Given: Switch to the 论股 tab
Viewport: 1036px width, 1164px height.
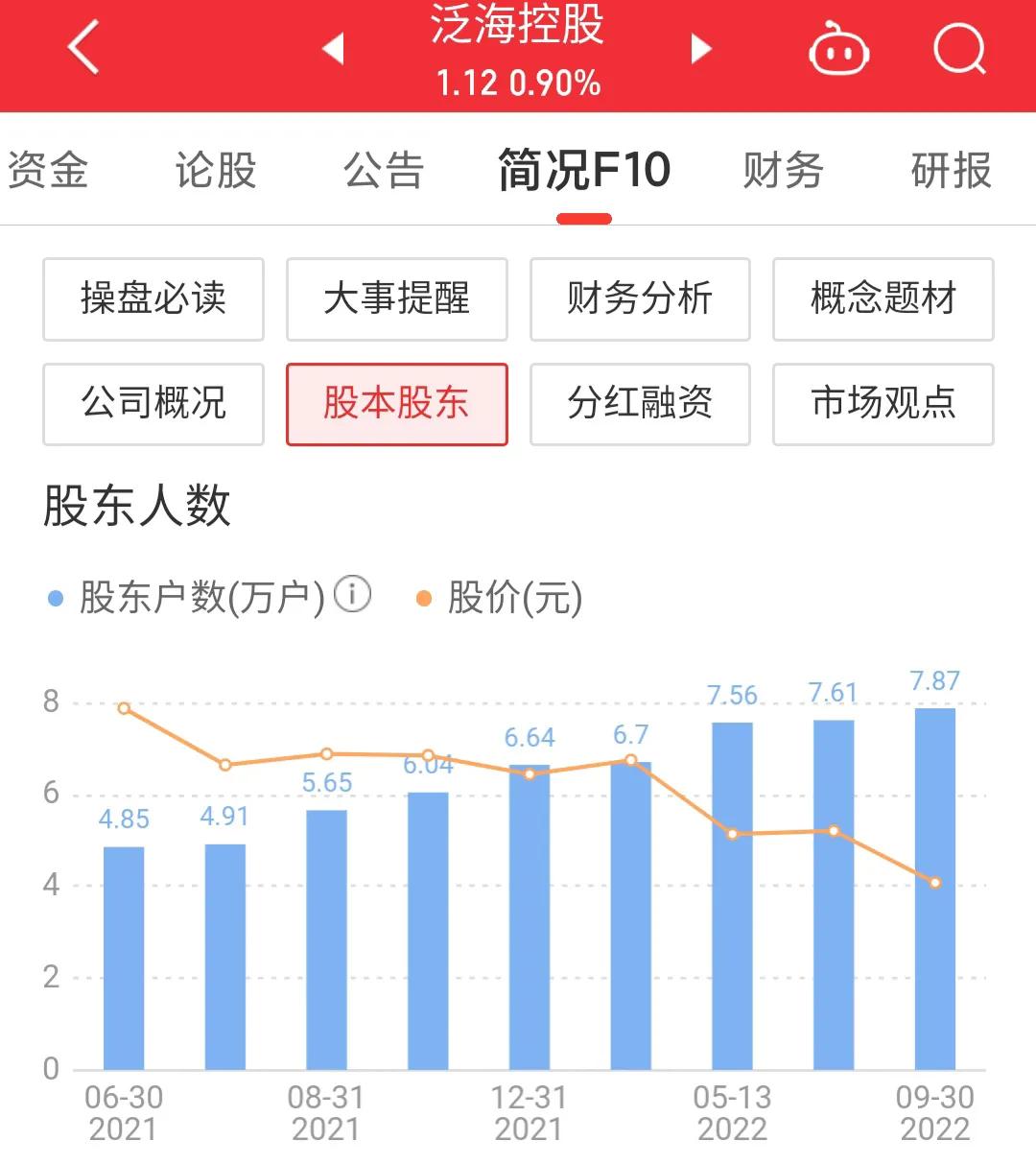Looking at the screenshot, I should click(213, 171).
